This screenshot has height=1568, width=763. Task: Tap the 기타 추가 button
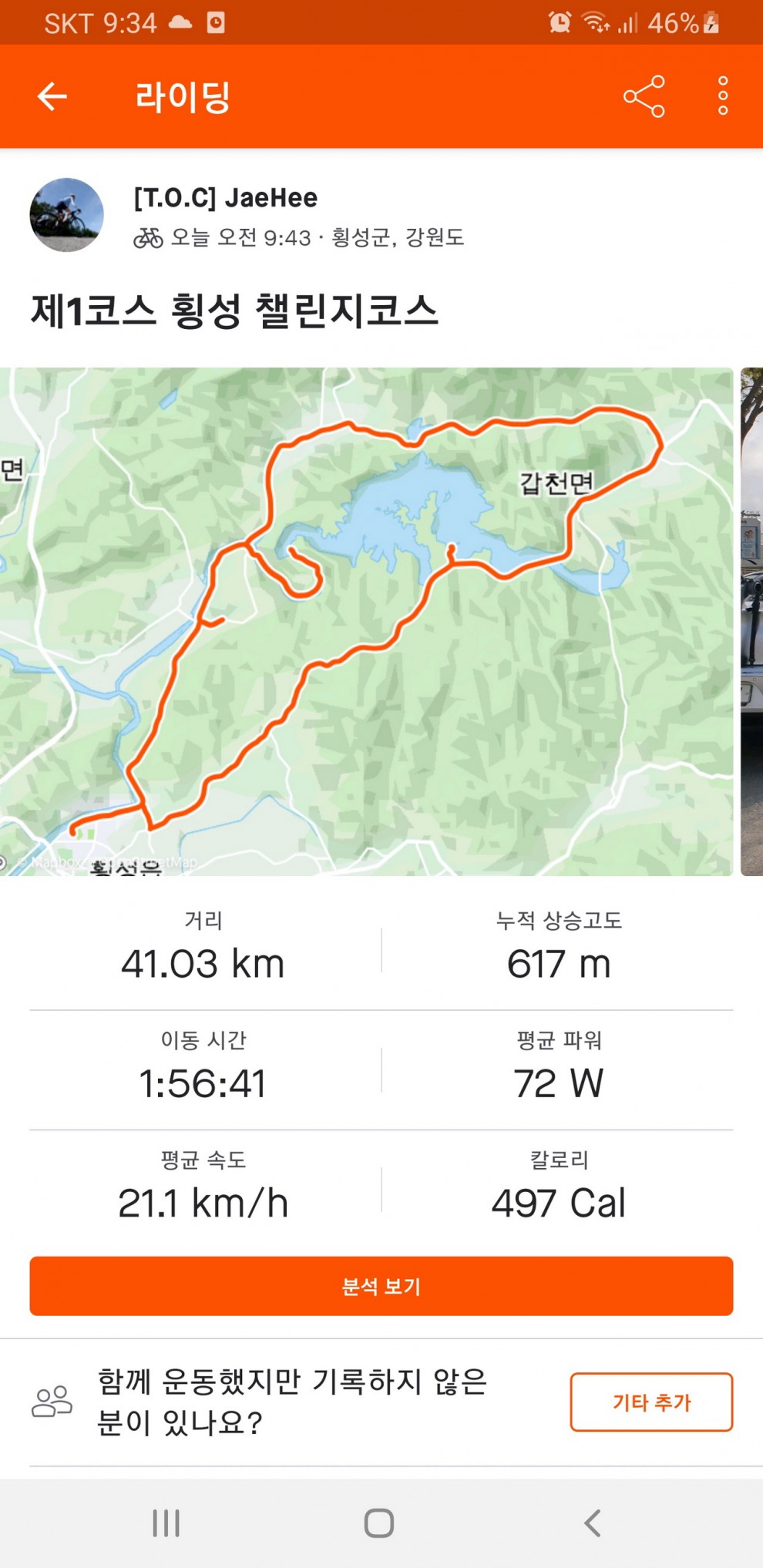pos(651,1402)
